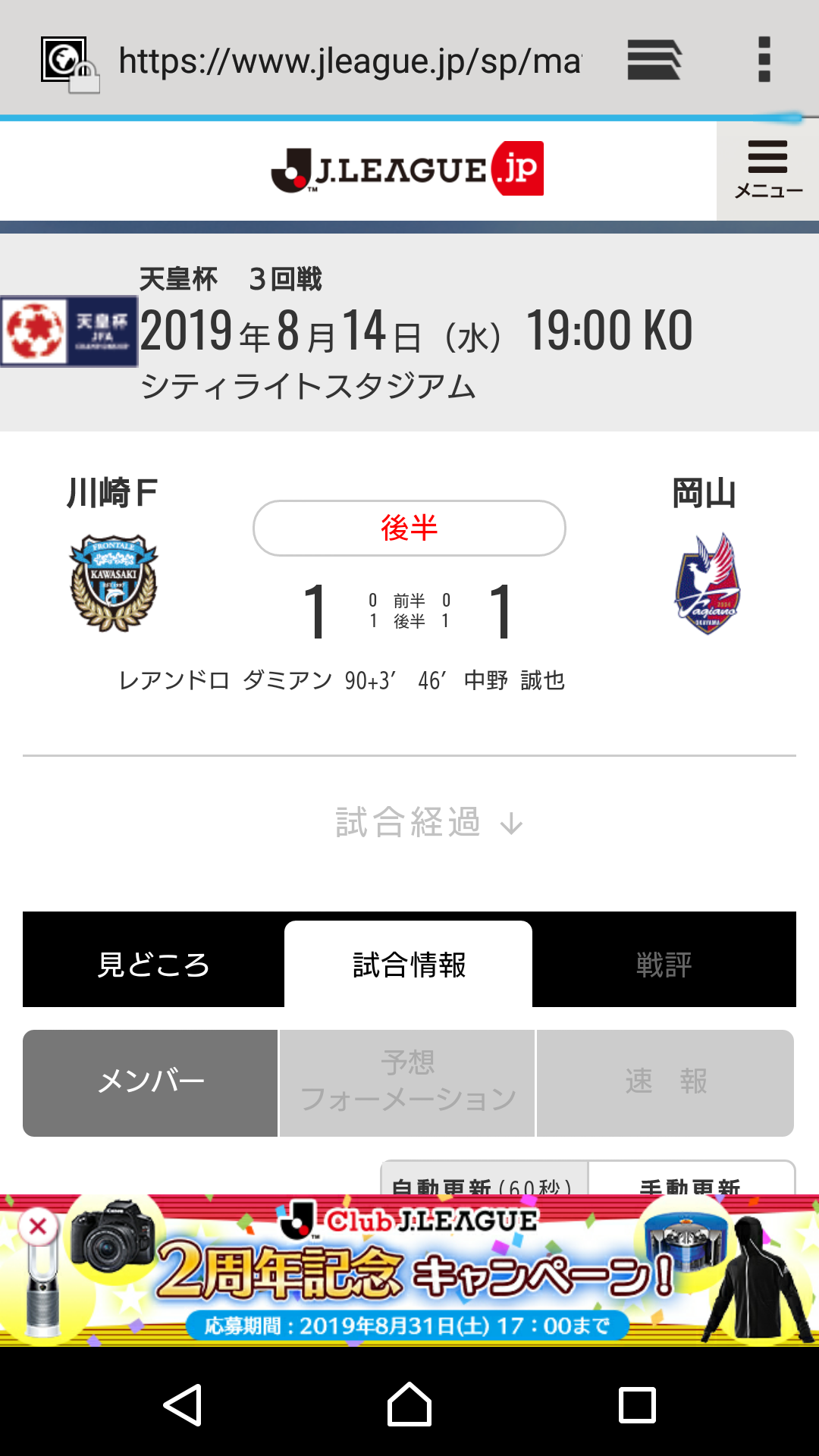The width and height of the screenshot is (819, 1456).
Task: Show the メンバー list
Action: click(x=150, y=1082)
